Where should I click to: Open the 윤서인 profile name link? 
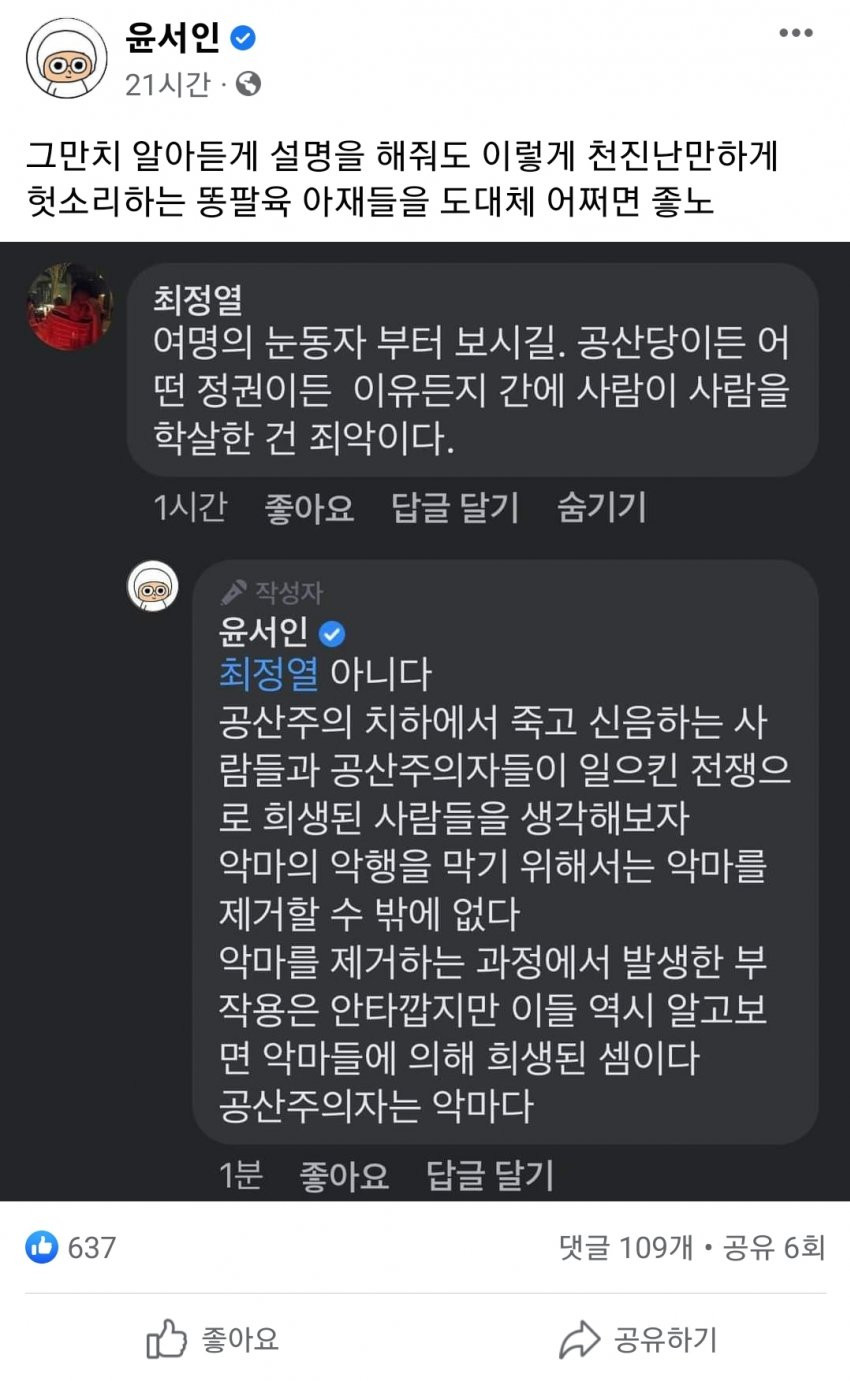[172, 38]
